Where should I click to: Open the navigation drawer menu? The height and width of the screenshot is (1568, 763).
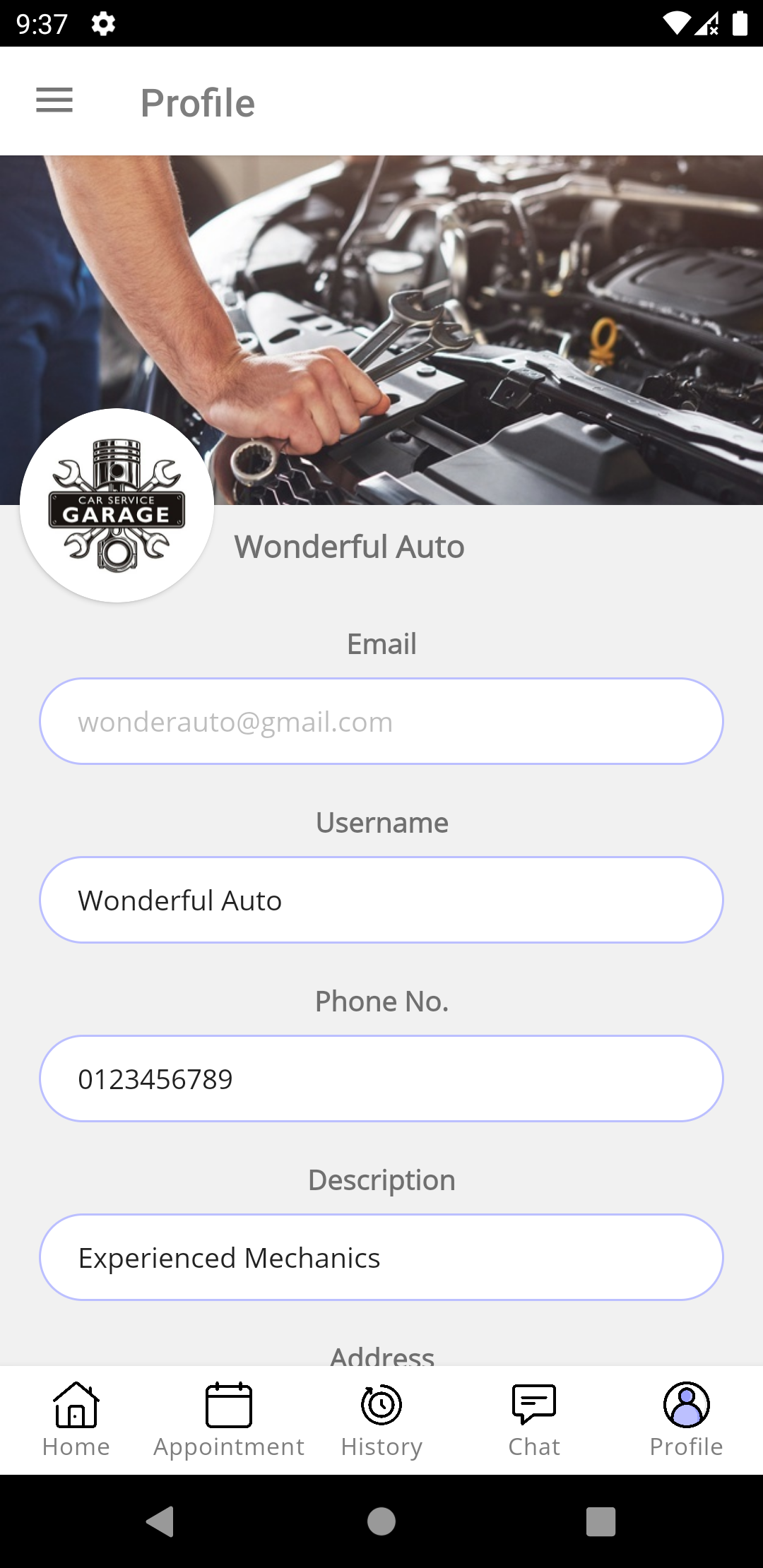(54, 100)
